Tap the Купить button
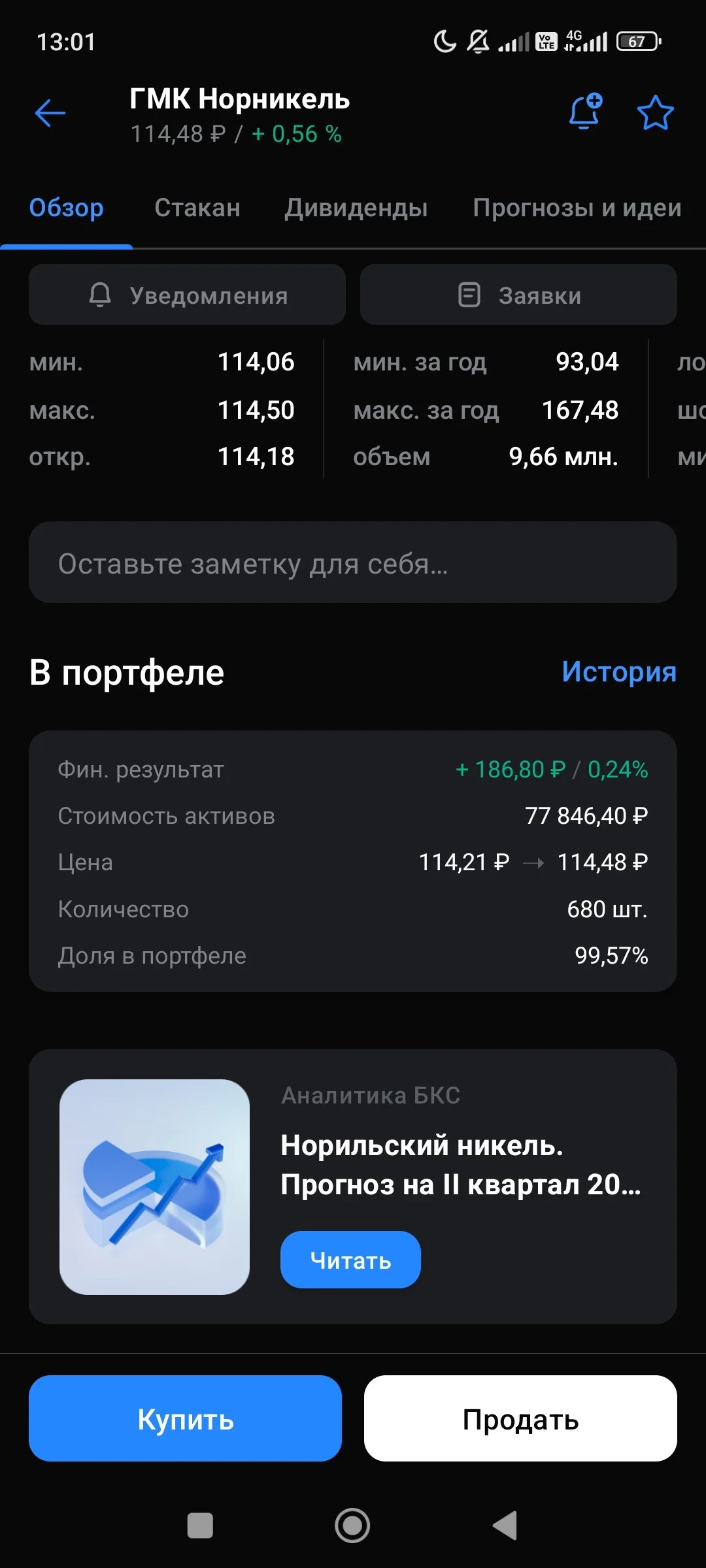The image size is (706, 1568). 185,1418
